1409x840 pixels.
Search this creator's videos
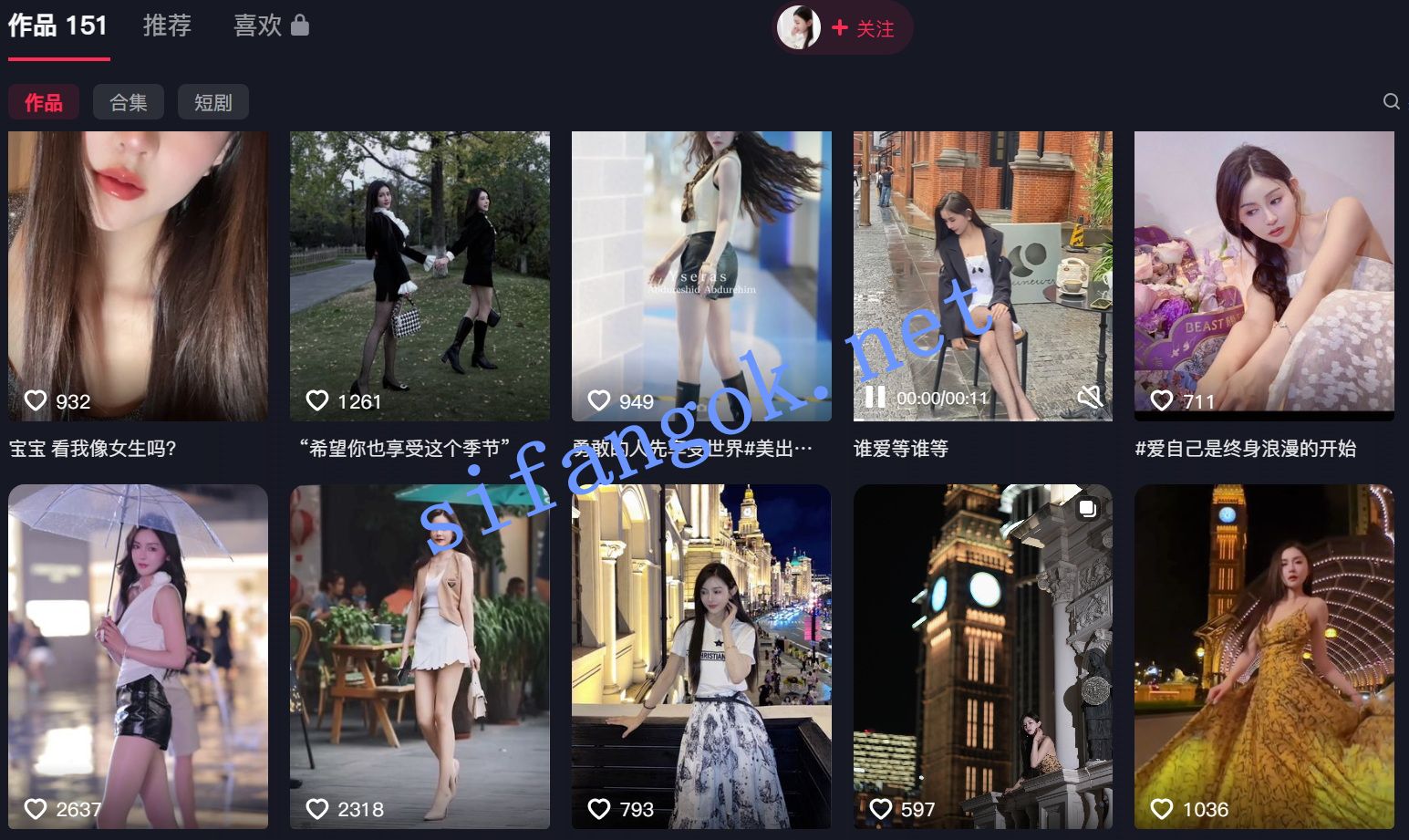(x=1391, y=101)
